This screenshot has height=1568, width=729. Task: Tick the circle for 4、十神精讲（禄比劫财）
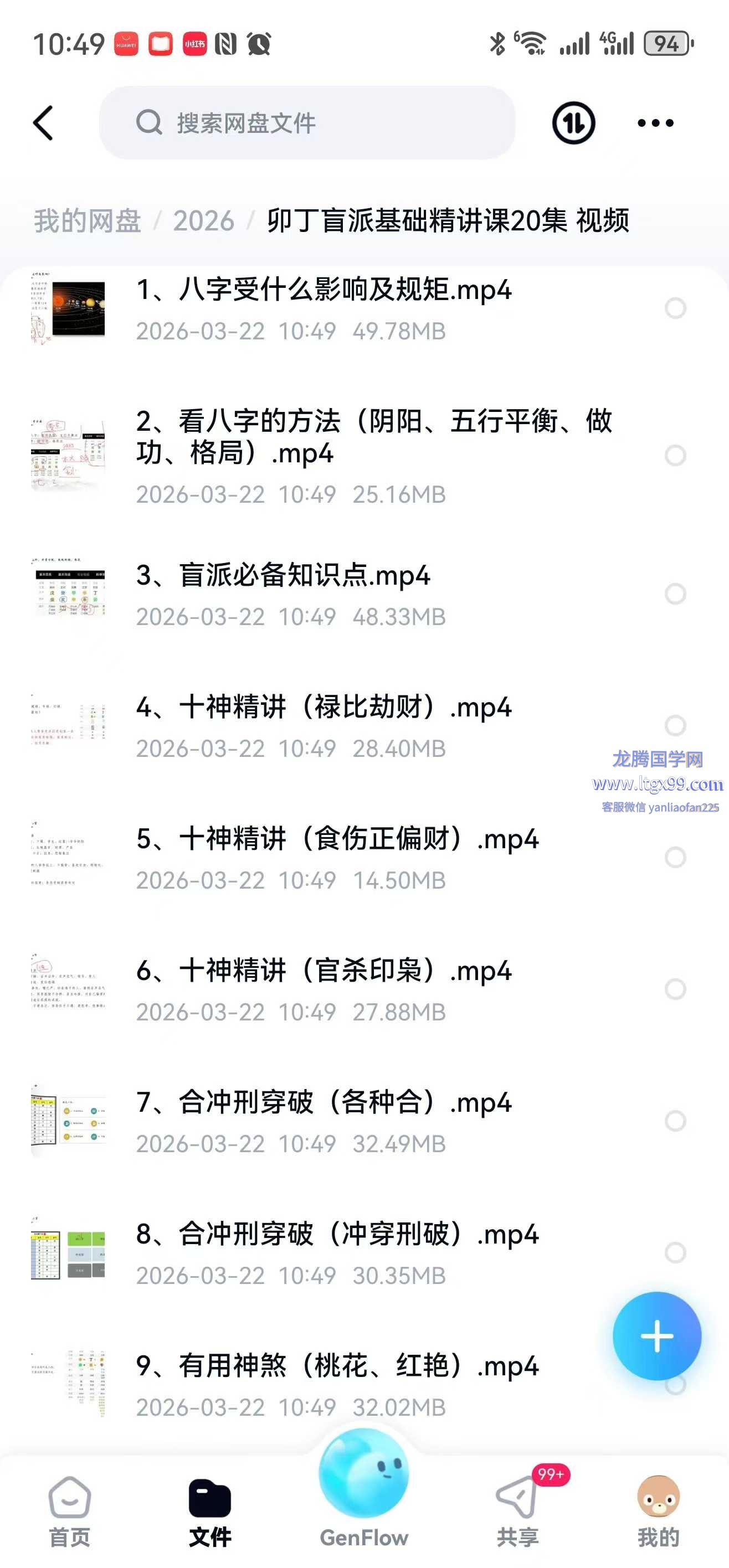[x=675, y=725]
